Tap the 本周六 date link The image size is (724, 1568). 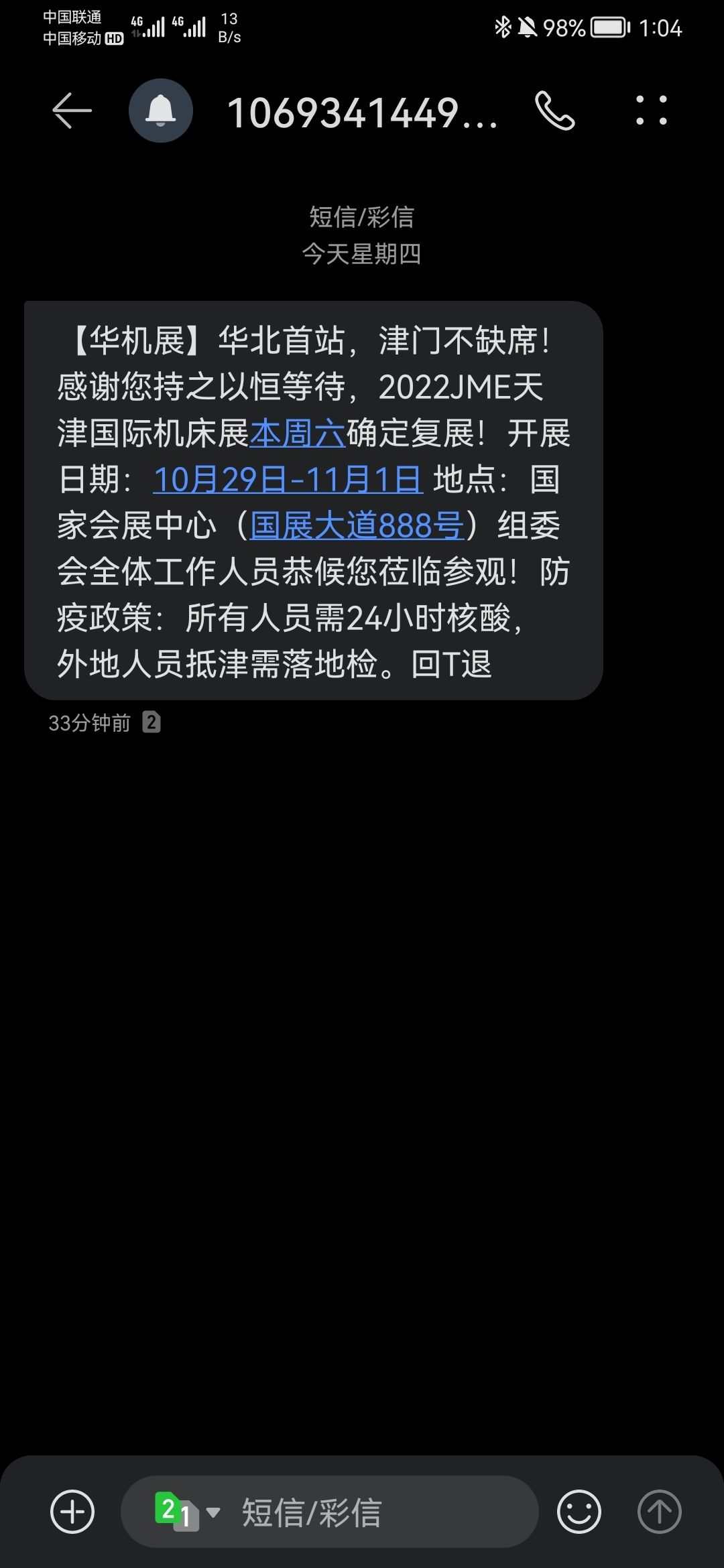(298, 434)
